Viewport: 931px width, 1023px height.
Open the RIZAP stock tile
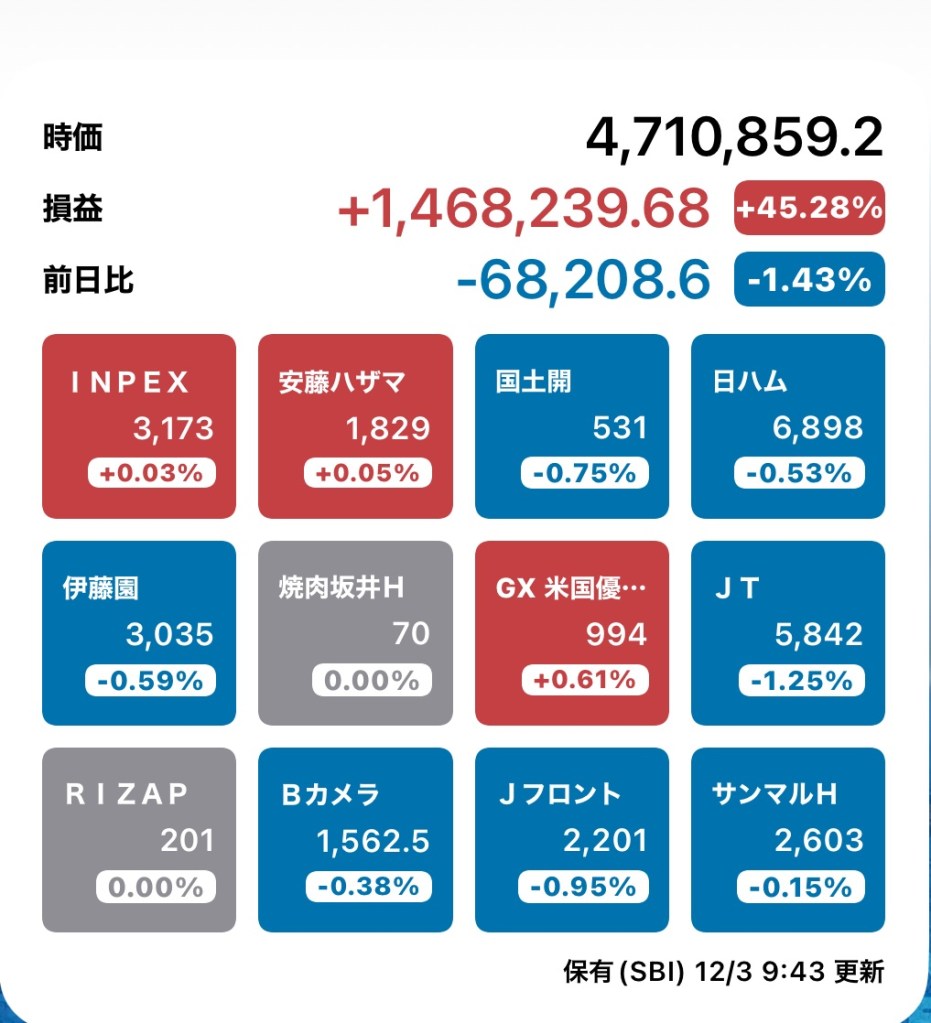139,840
